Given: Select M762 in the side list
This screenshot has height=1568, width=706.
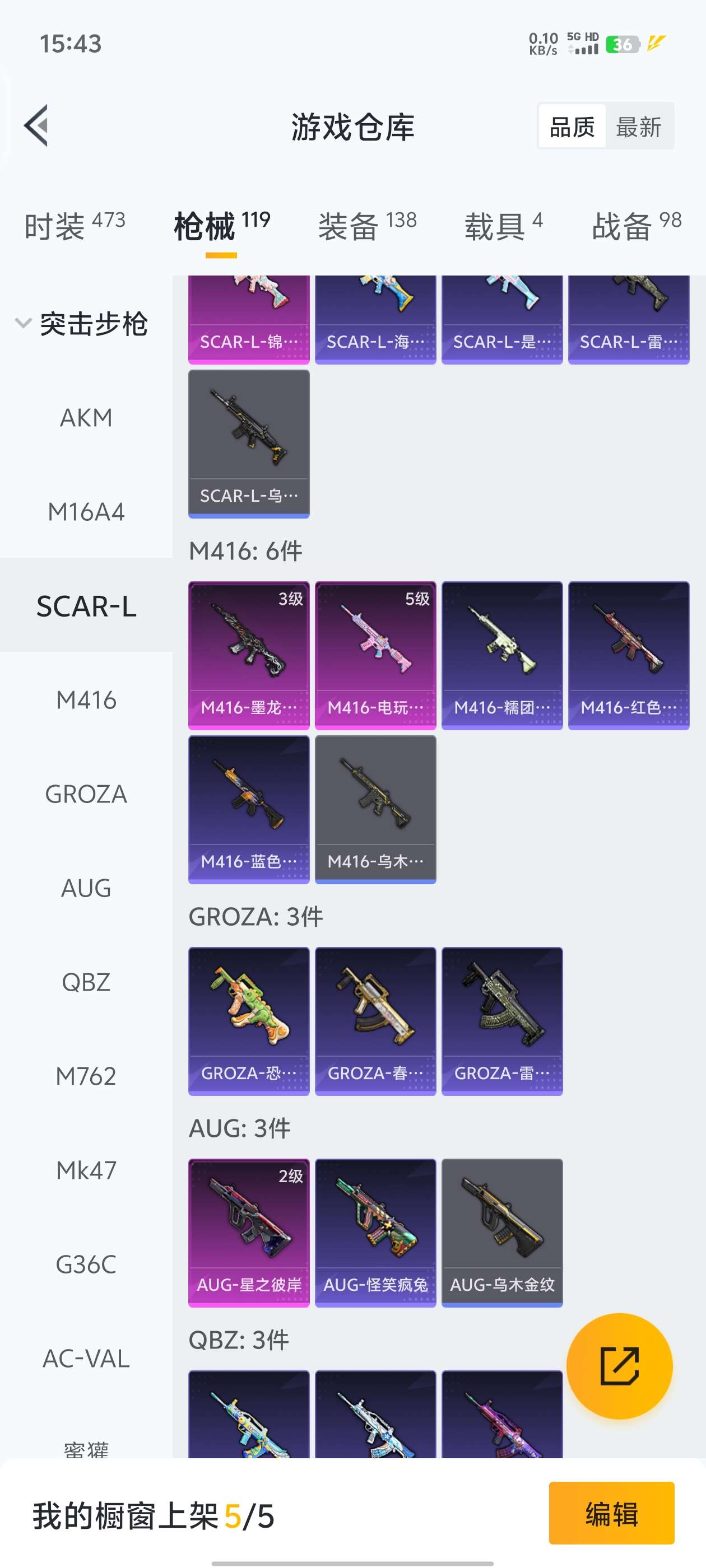Looking at the screenshot, I should coord(86,1076).
